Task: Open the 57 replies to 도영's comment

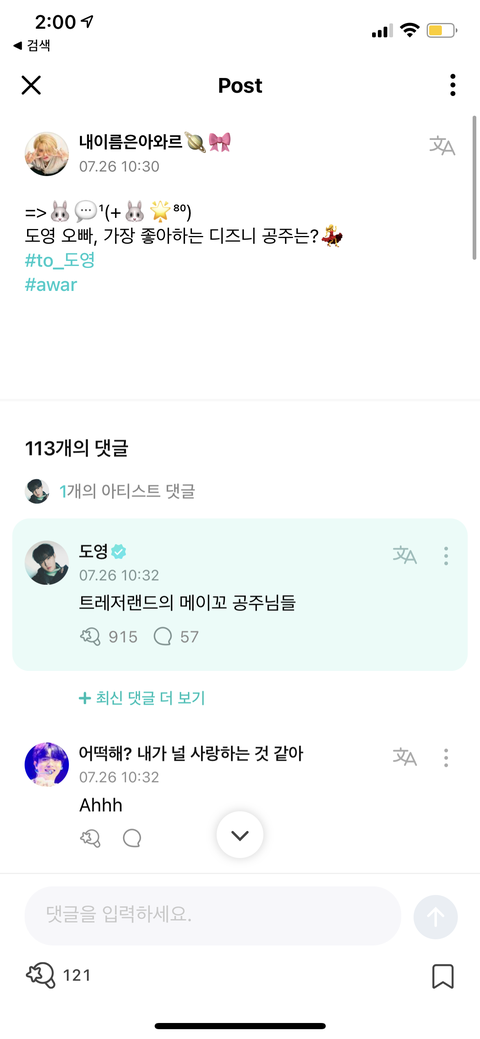Action: tap(176, 637)
